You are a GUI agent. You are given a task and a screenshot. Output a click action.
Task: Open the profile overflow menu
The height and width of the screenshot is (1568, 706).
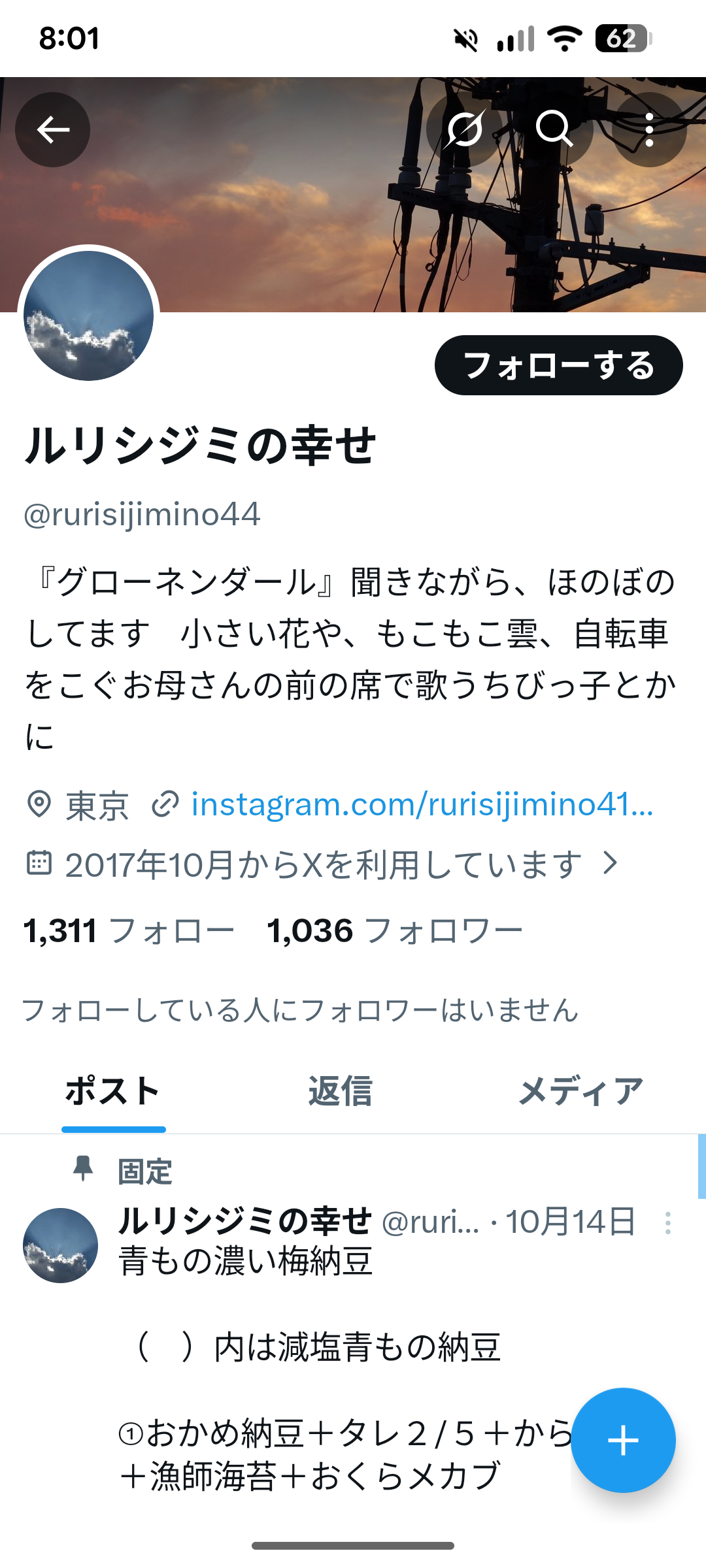[x=648, y=129]
